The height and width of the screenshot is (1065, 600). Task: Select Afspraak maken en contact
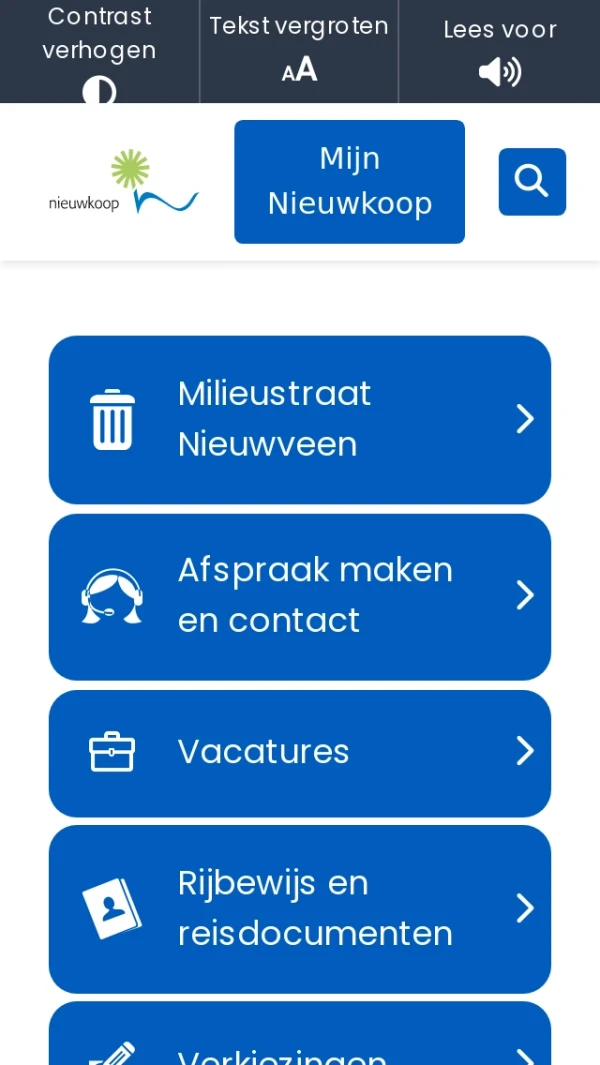tap(299, 596)
